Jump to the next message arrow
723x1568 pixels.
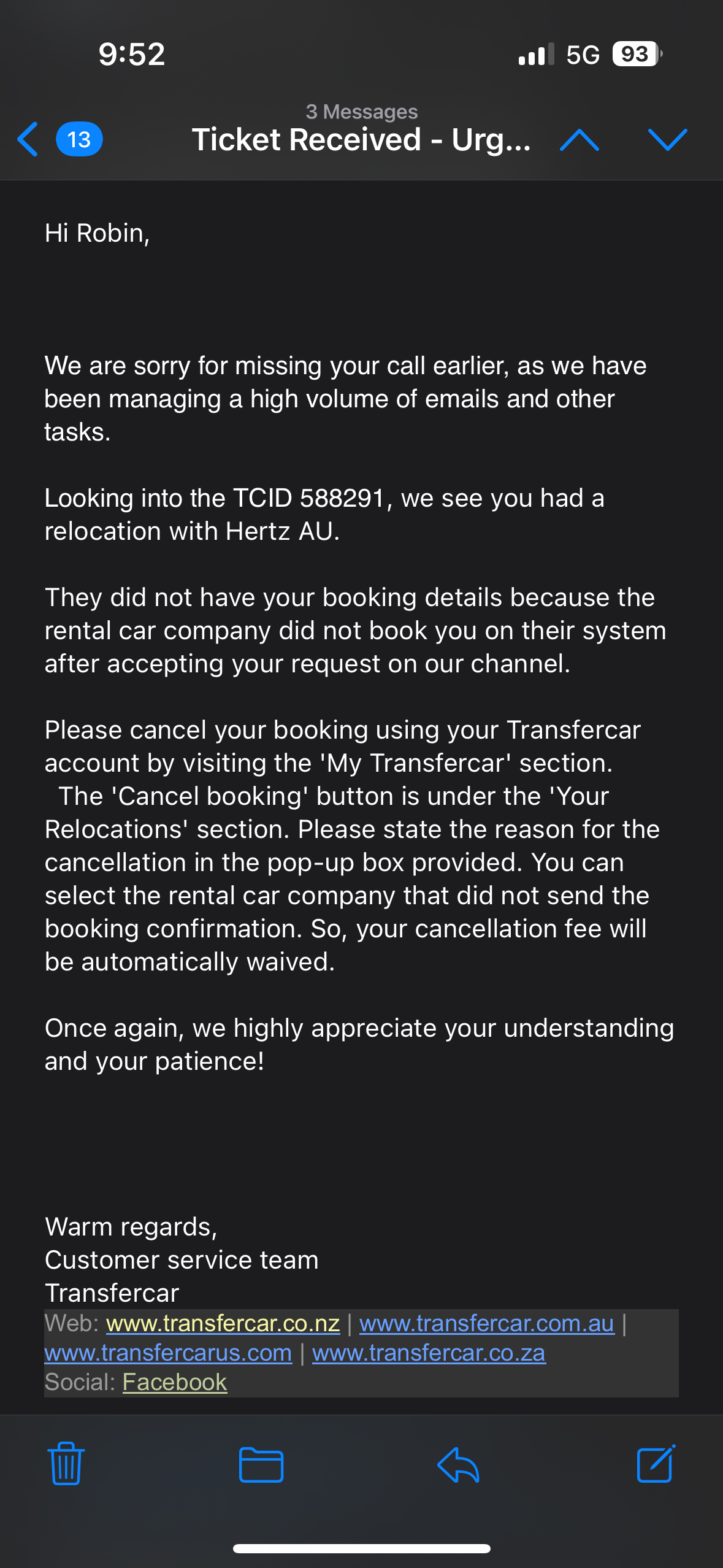668,140
